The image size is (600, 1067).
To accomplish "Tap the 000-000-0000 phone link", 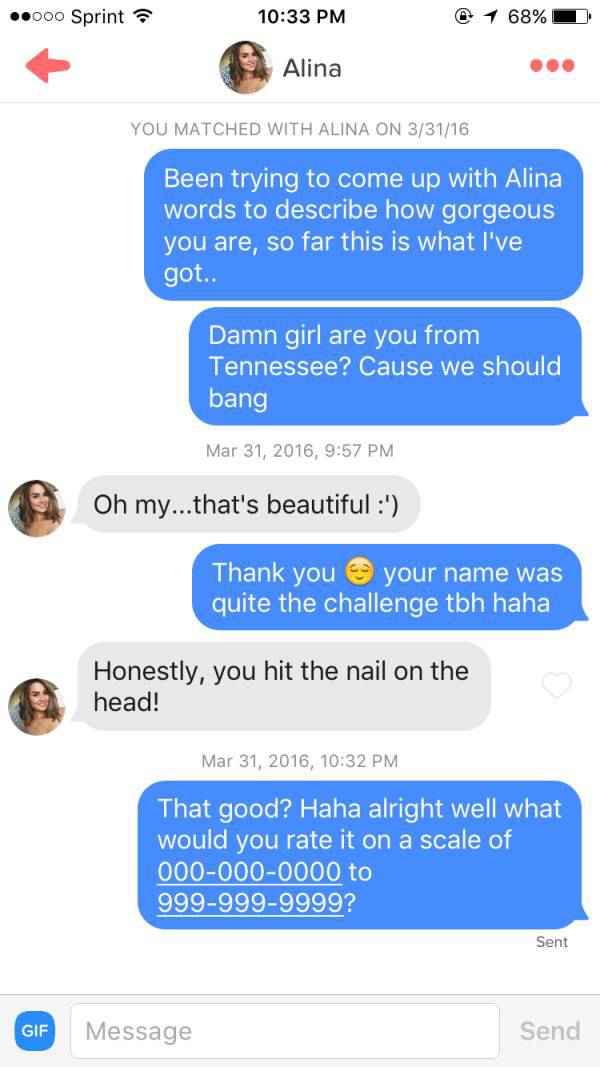I will 249,872.
